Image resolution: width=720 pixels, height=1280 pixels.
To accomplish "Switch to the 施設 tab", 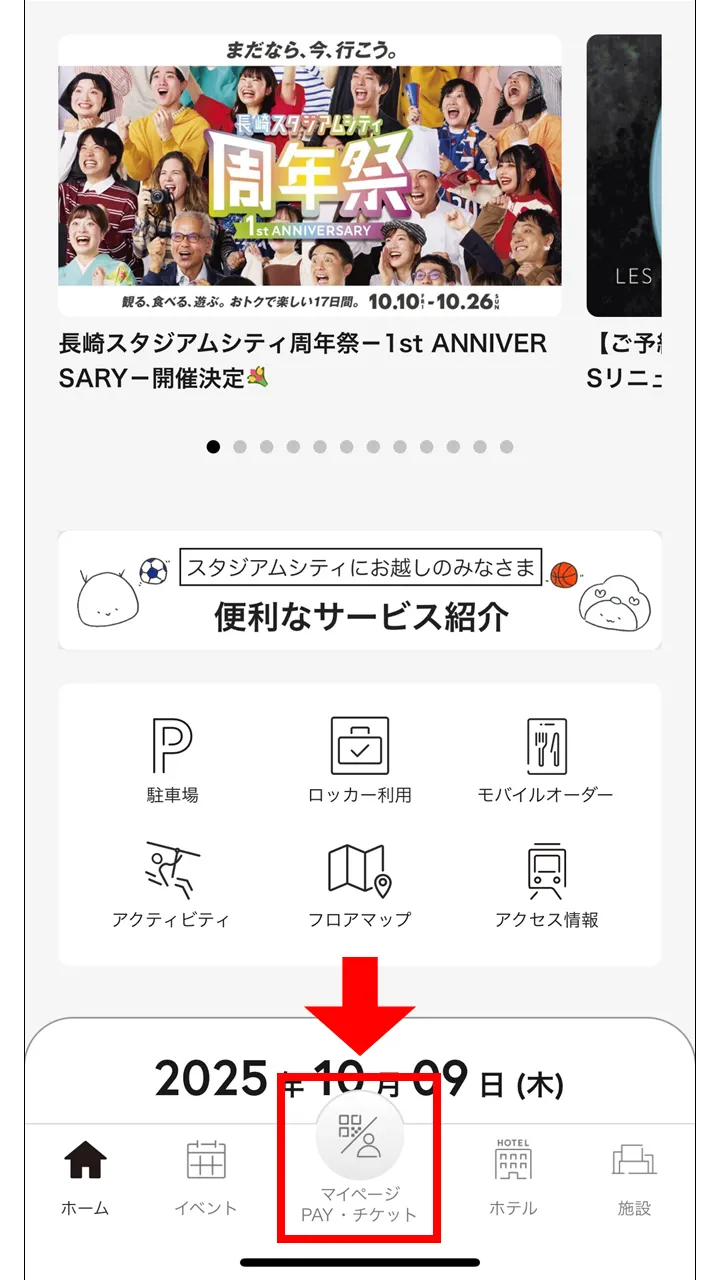I will point(634,1180).
